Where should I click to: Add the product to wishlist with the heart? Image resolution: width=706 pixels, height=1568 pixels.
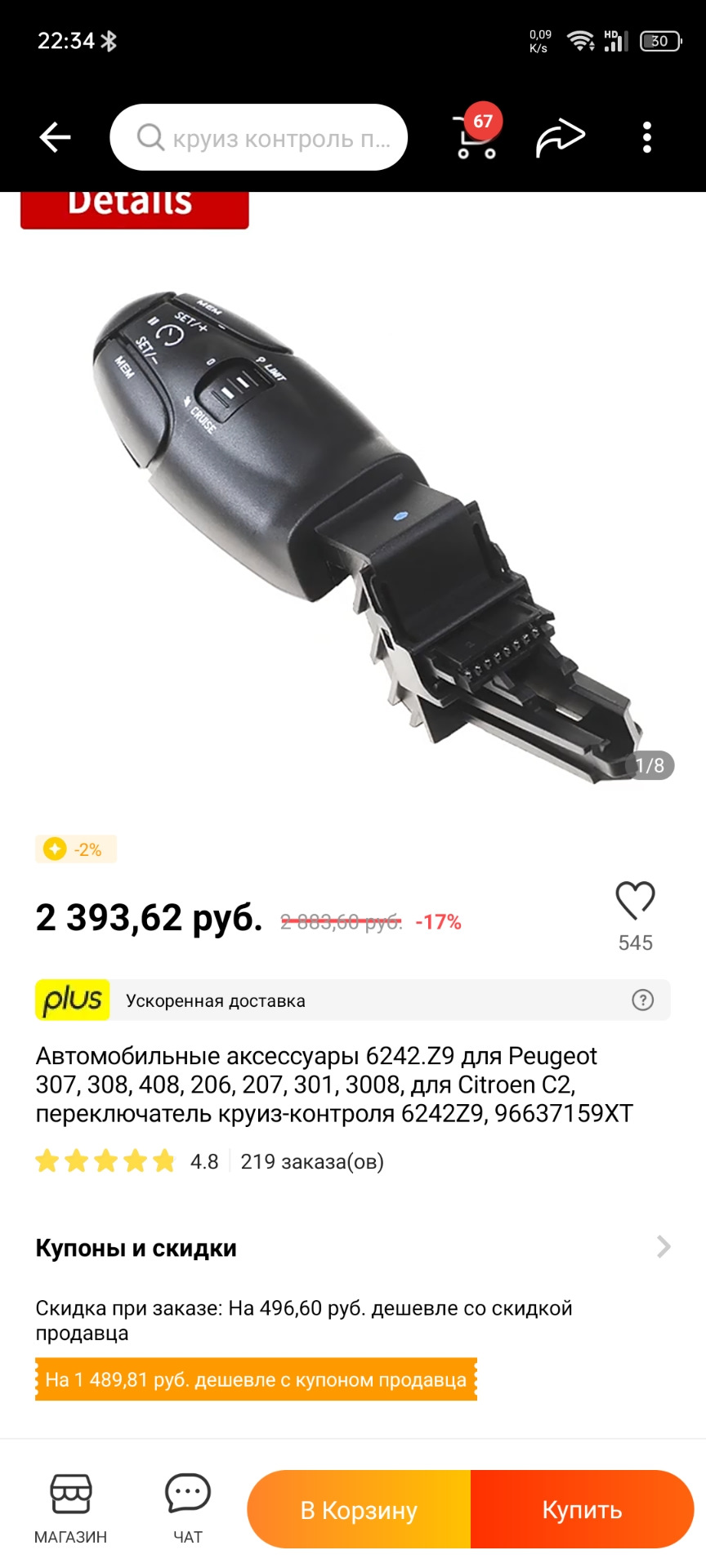635,901
